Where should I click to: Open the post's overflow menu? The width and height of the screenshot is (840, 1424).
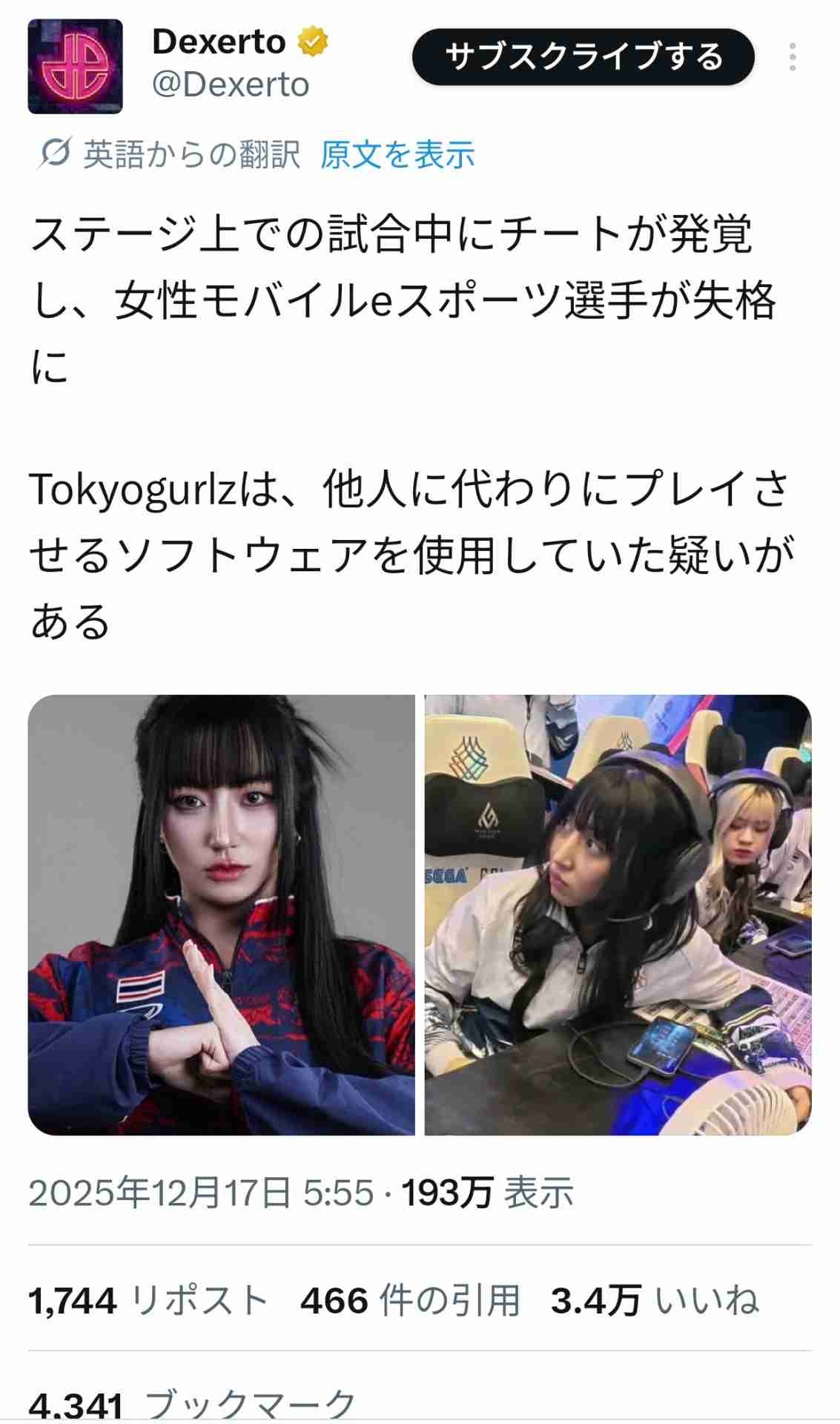(x=793, y=57)
